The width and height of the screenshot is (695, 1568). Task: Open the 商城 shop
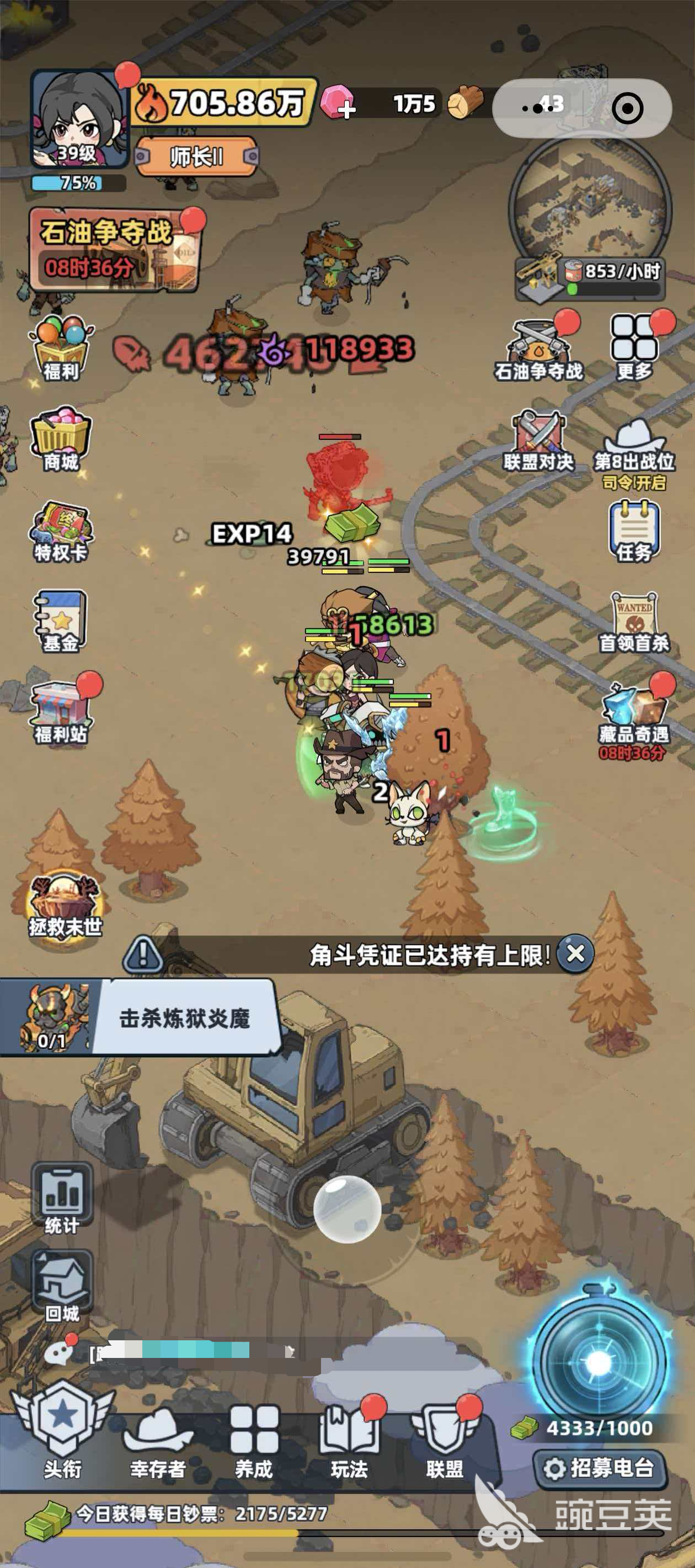(61, 438)
